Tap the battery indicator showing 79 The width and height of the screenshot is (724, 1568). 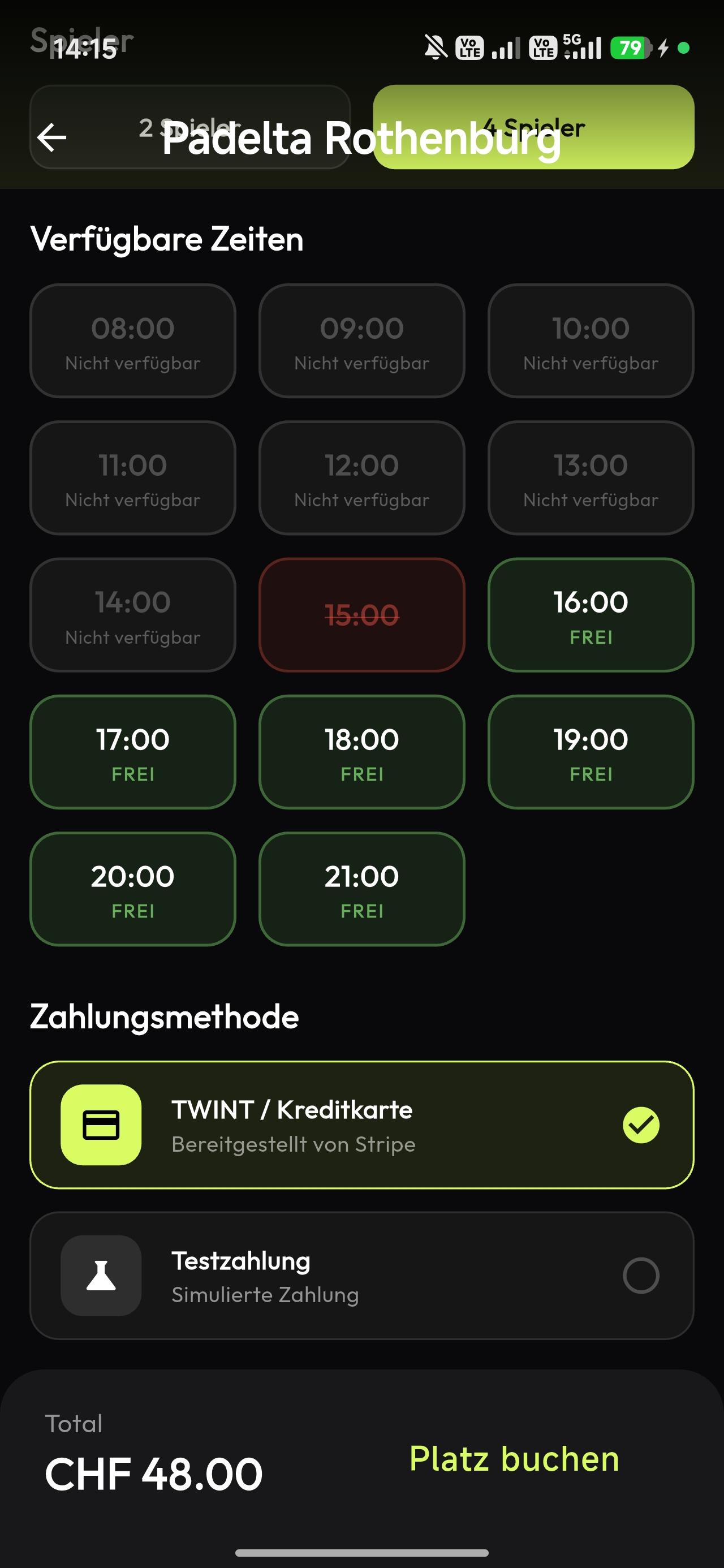pyautogui.click(x=630, y=48)
